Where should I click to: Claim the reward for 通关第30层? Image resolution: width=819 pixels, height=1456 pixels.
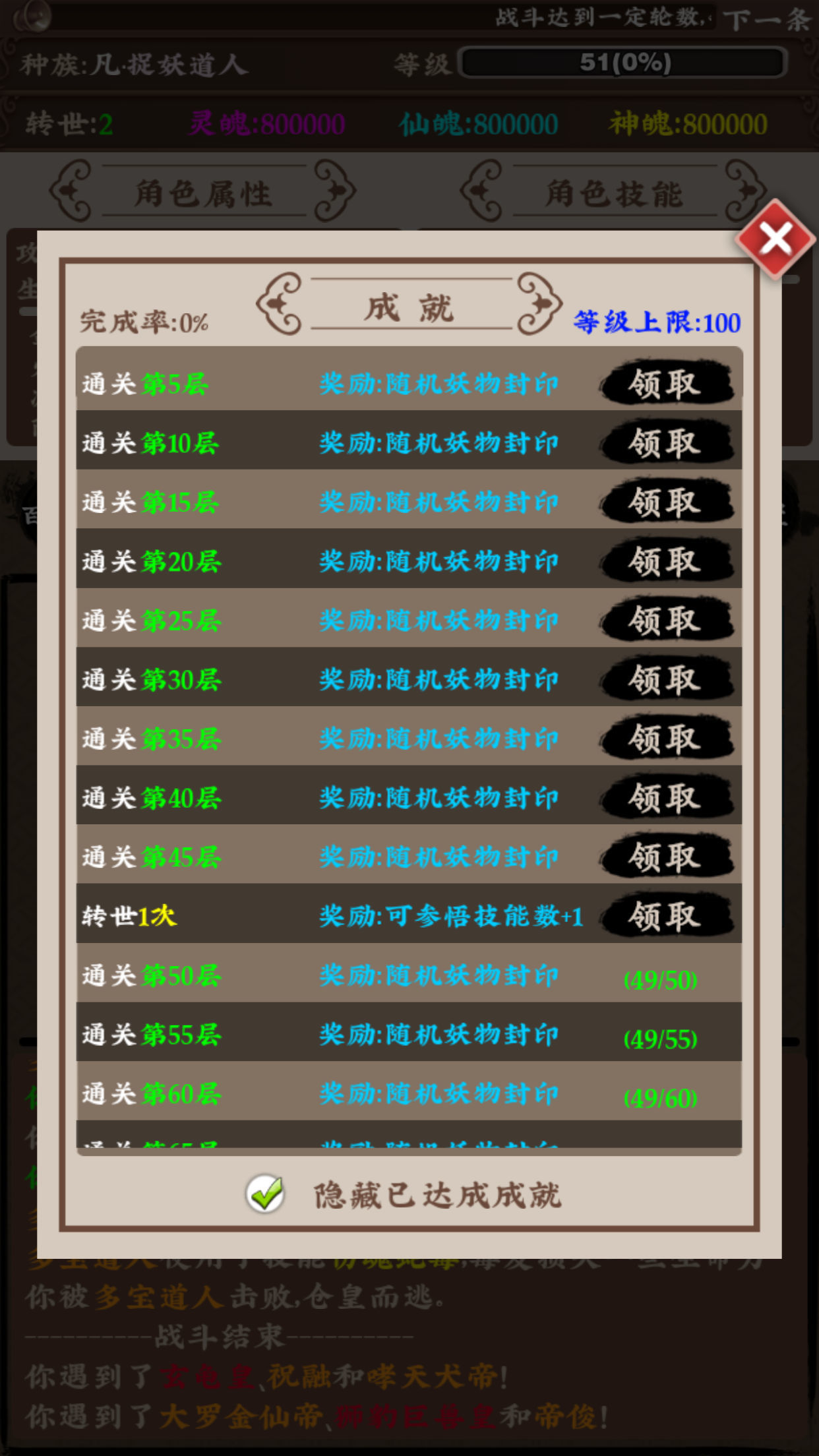pos(667,679)
